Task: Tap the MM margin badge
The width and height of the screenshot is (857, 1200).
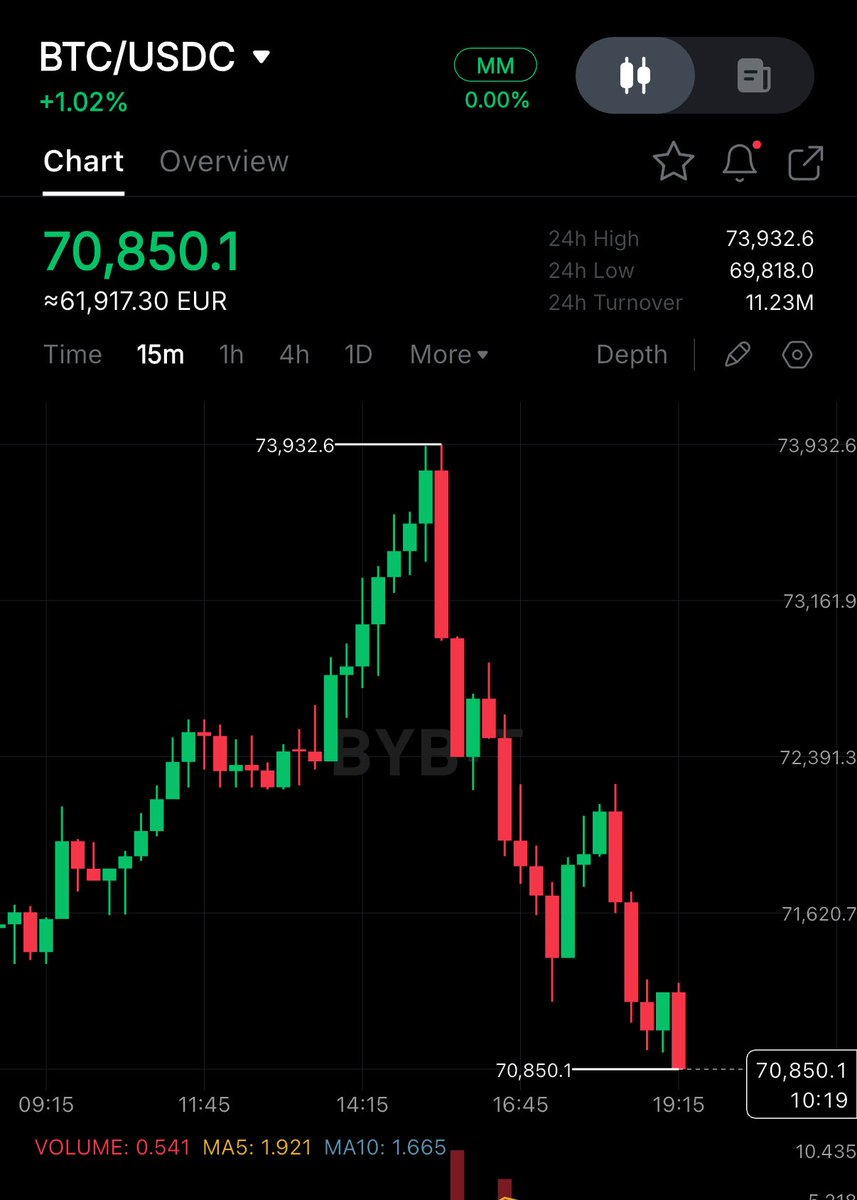Action: 496,66
